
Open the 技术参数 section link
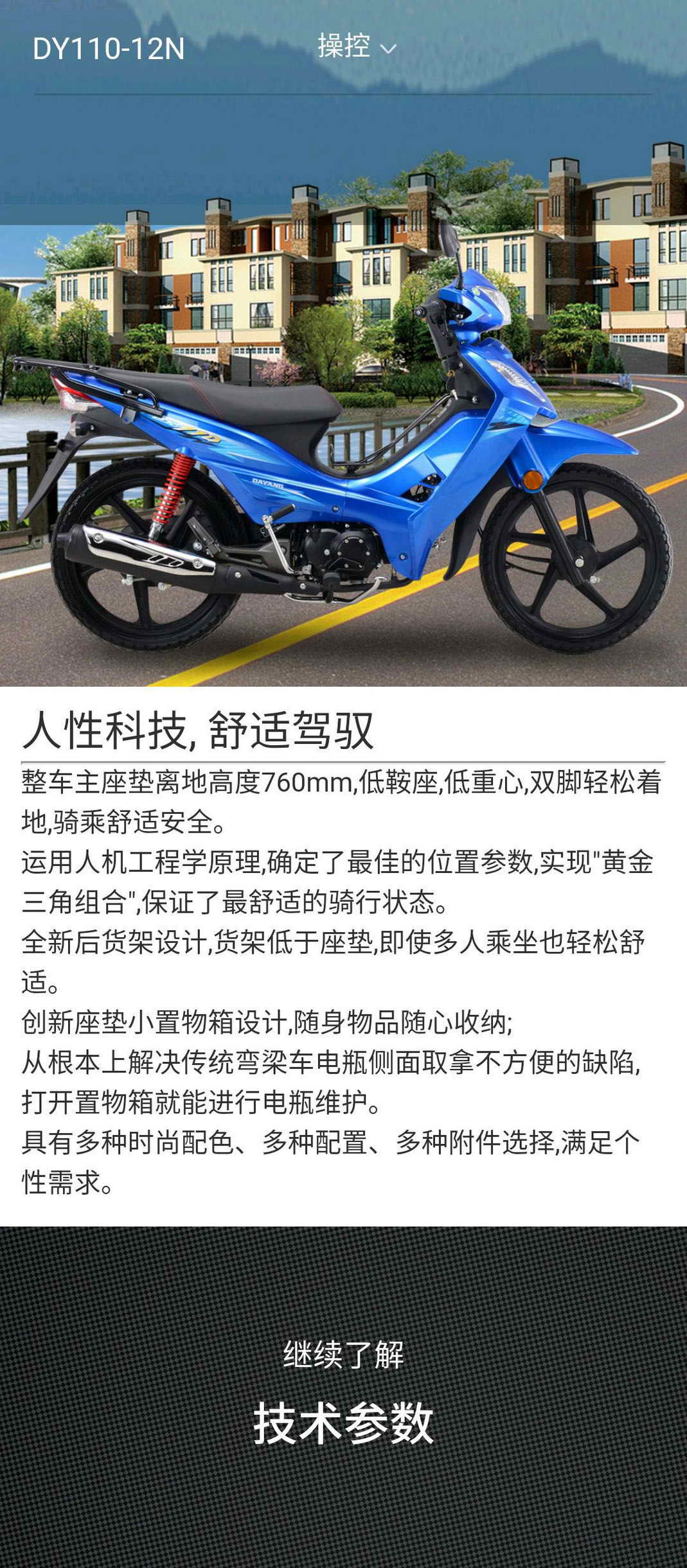click(343, 1424)
